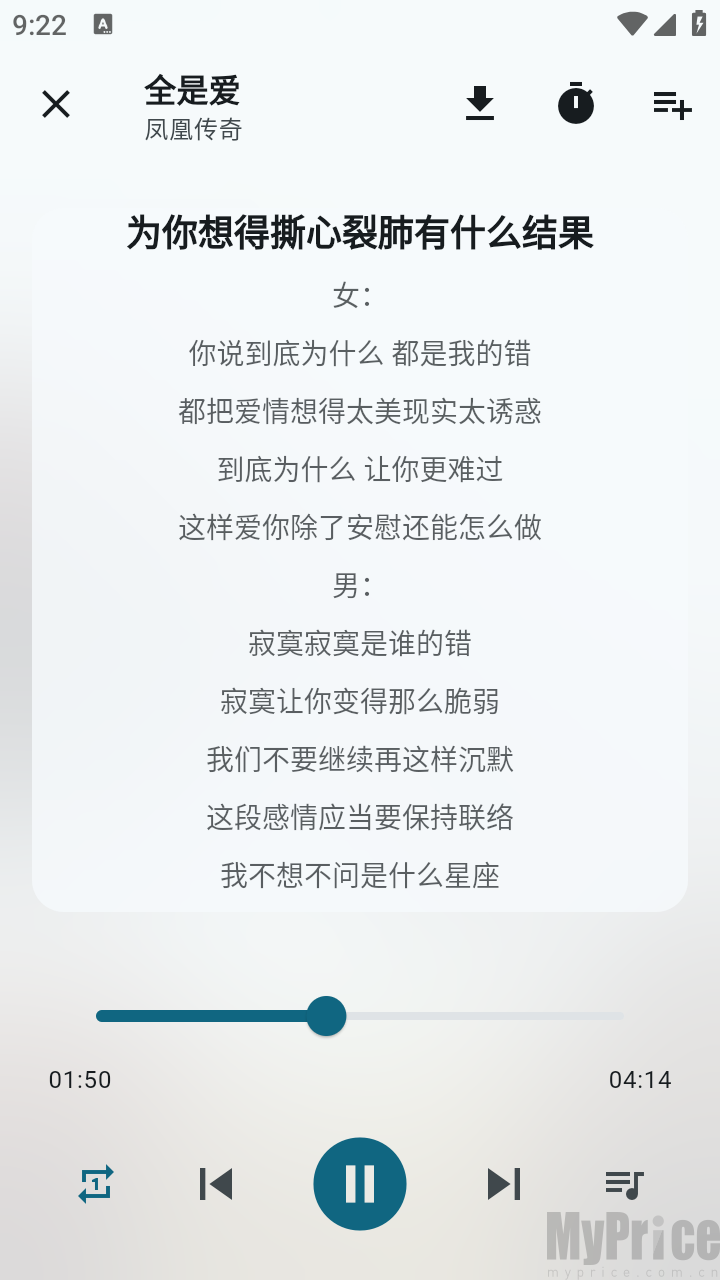Tap the download icon to save the song
The image size is (720, 1280).
pos(480,104)
